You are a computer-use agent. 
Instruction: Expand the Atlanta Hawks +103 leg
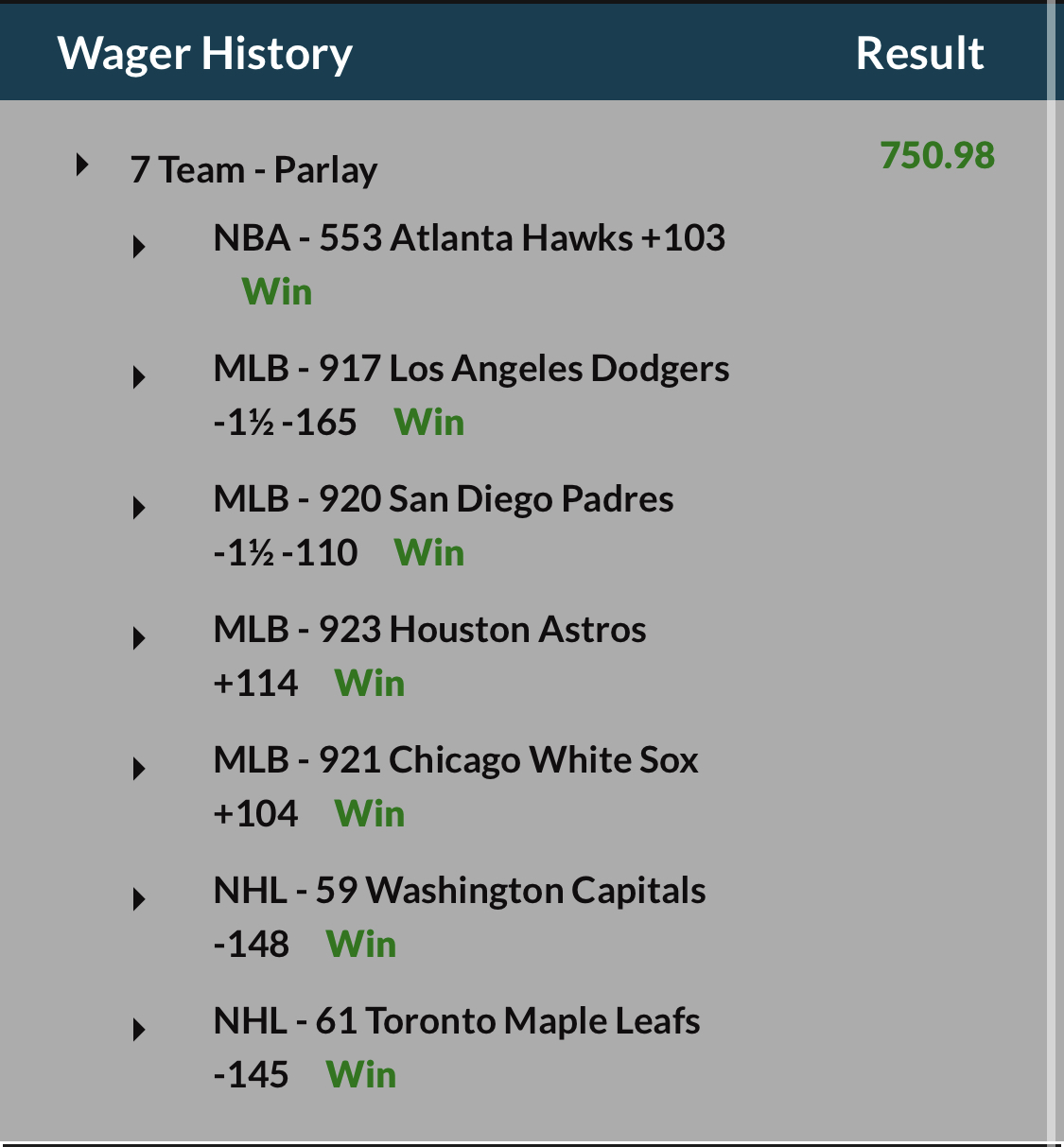click(140, 247)
